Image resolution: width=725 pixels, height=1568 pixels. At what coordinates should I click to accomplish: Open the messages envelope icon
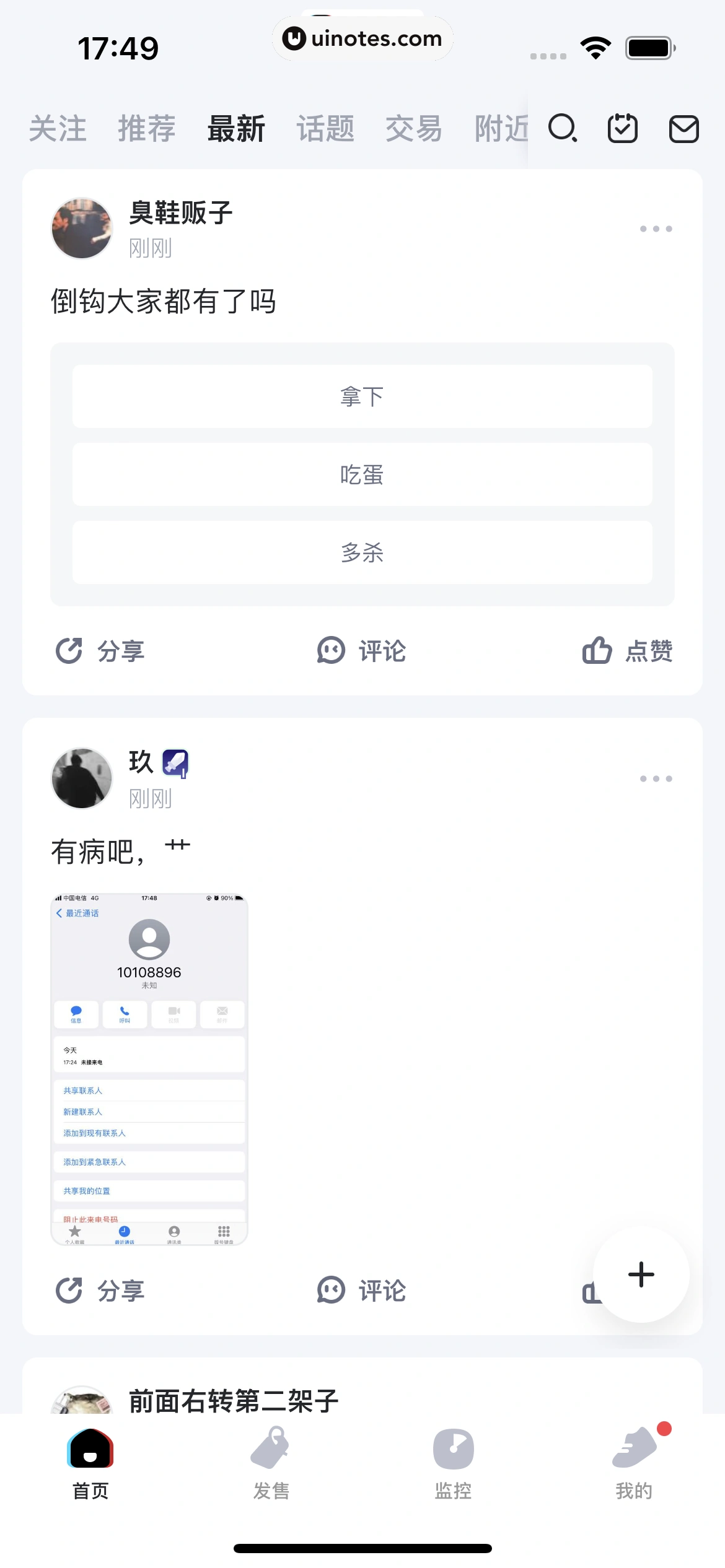pyautogui.click(x=683, y=129)
